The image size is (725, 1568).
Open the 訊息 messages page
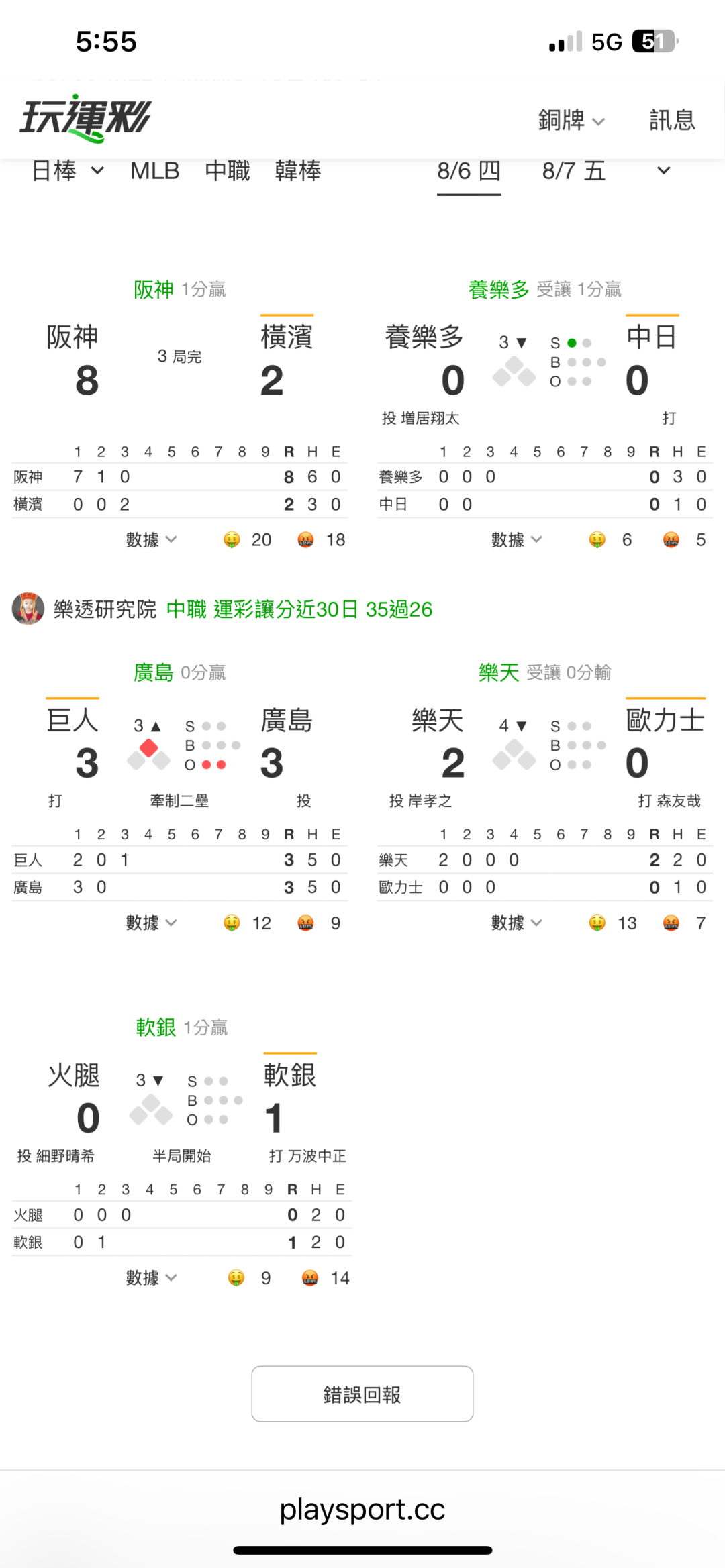tap(672, 120)
